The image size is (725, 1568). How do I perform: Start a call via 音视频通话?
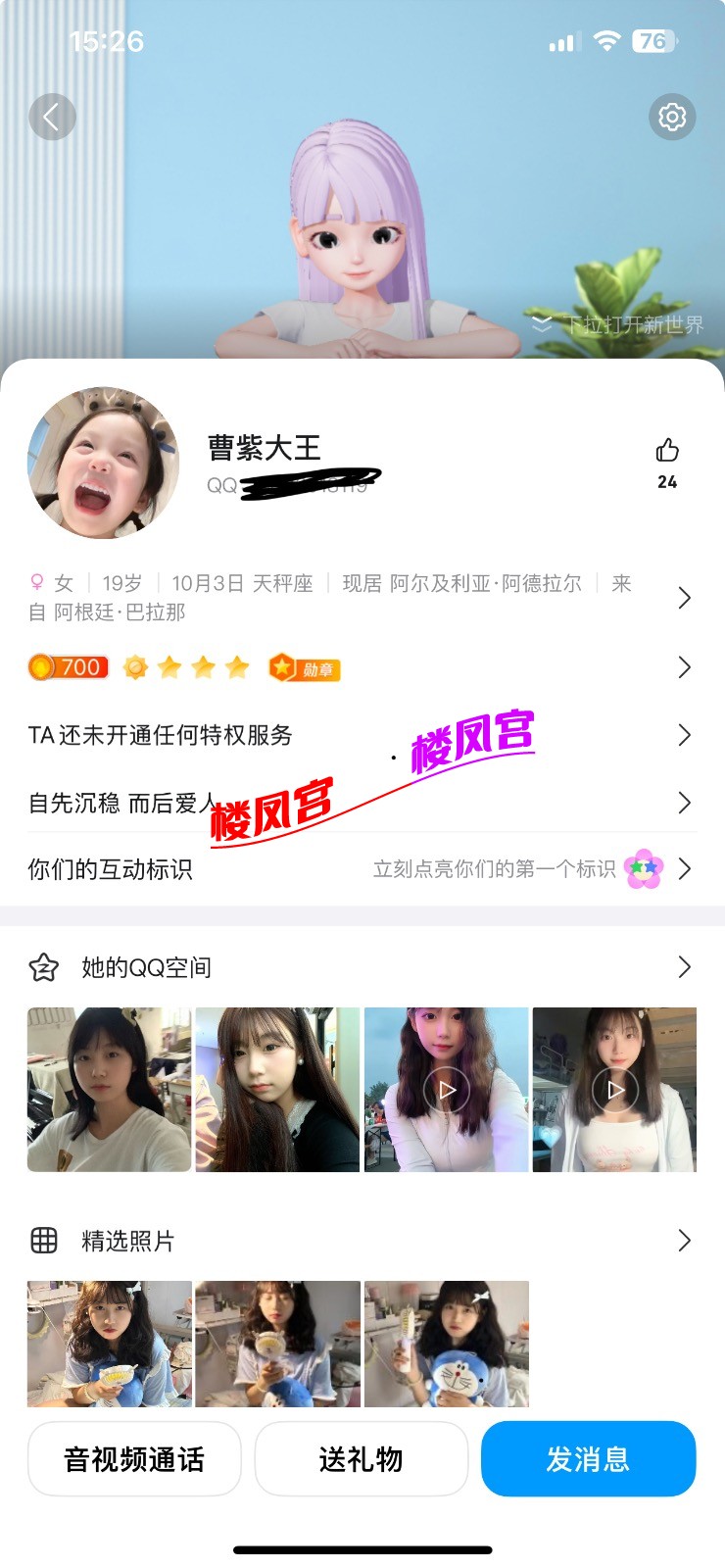pos(134,1459)
